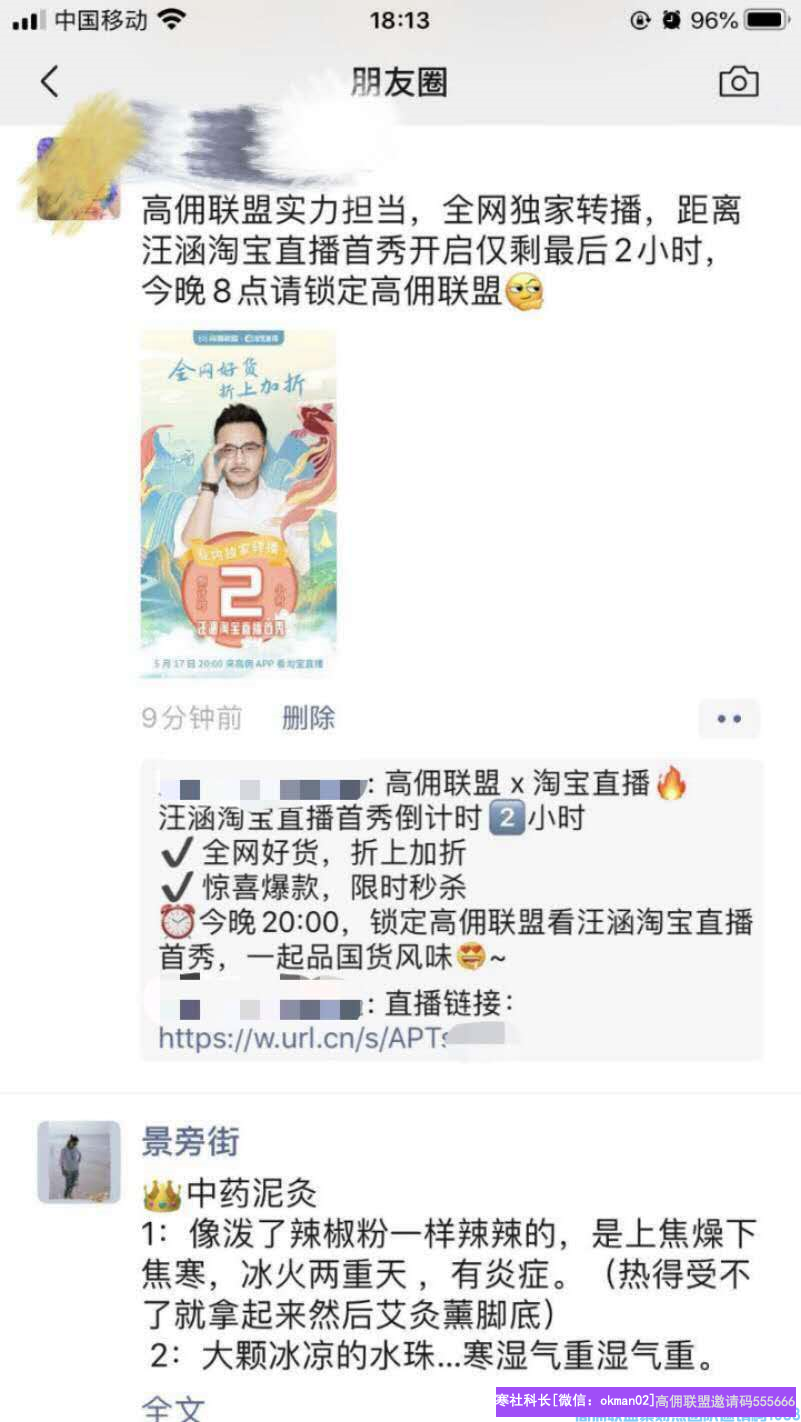The width and height of the screenshot is (801, 1422).
Task: Go back from Moments
Action: click(49, 81)
